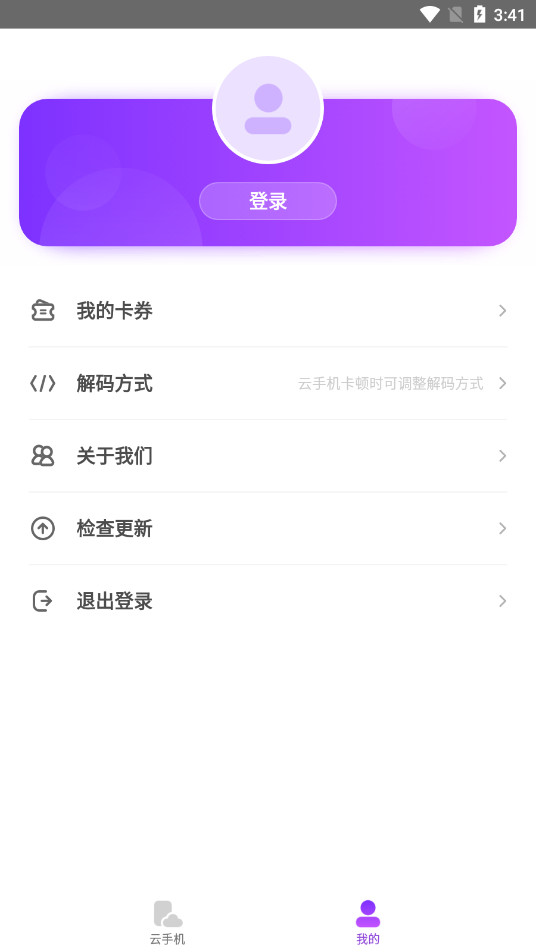Open 我的卡券 coupons

[x=268, y=311]
